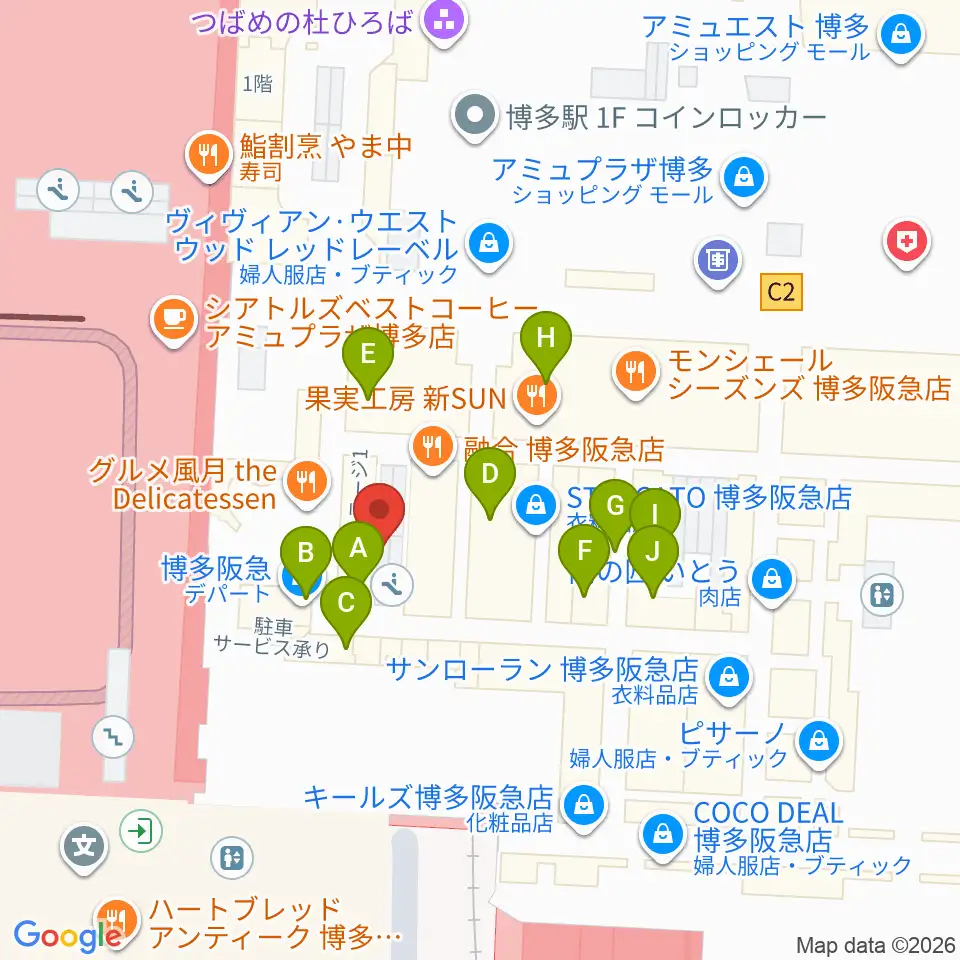
Task: Tap the C2 exit marker
Action: pos(781,292)
